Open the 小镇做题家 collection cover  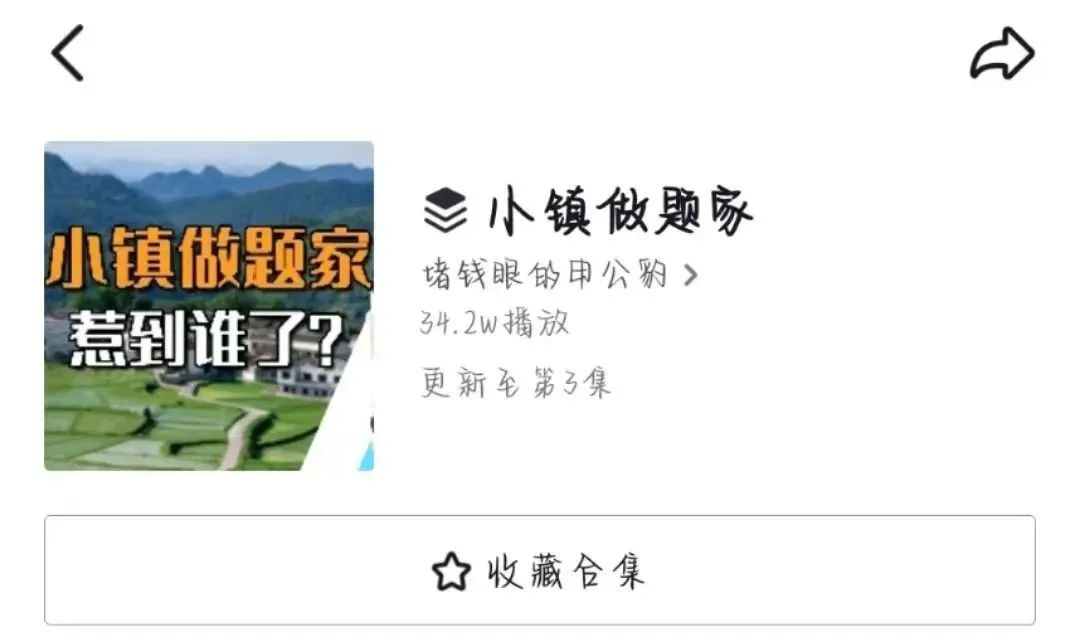pos(209,306)
